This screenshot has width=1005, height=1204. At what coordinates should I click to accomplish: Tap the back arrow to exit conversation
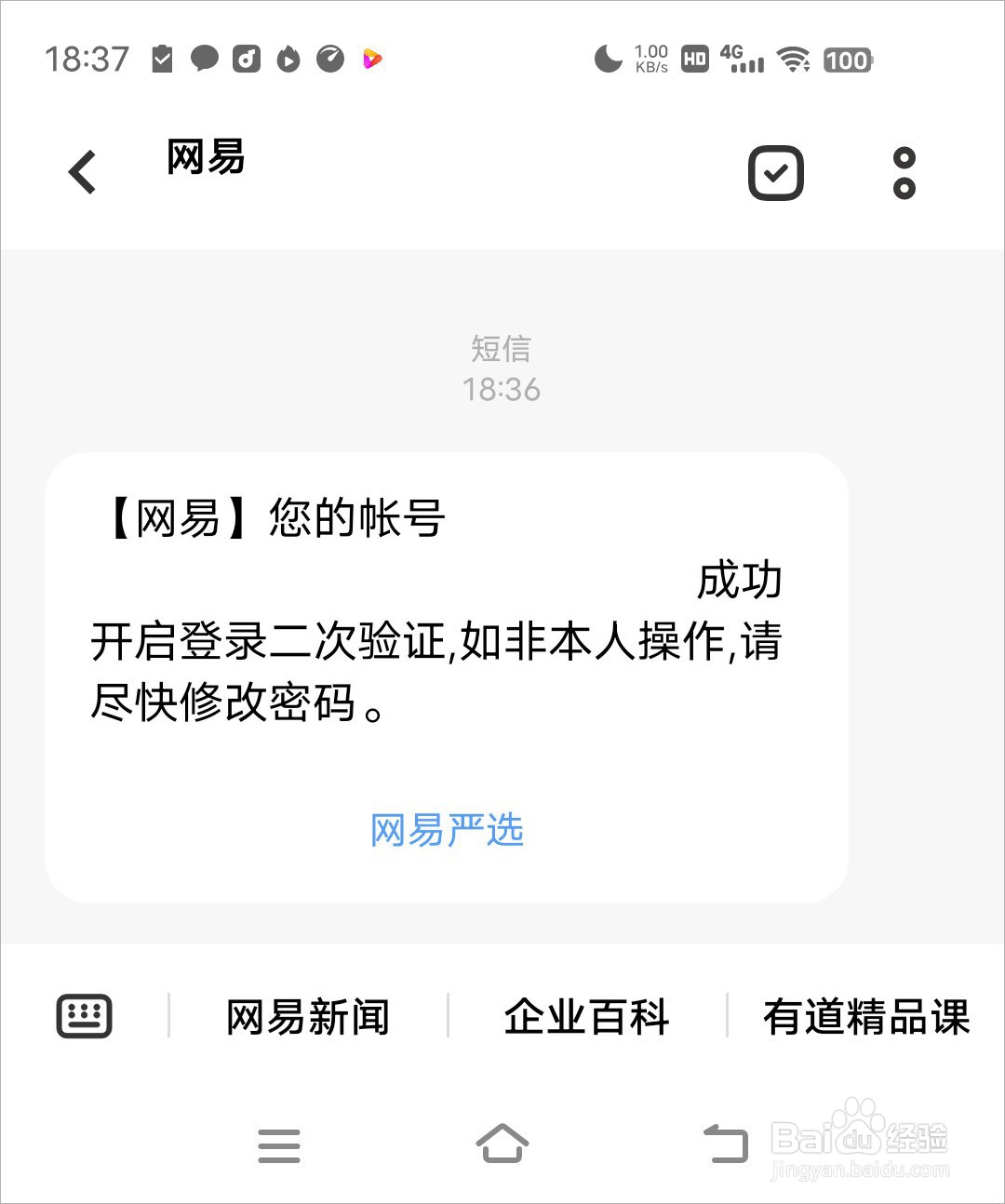tap(82, 172)
